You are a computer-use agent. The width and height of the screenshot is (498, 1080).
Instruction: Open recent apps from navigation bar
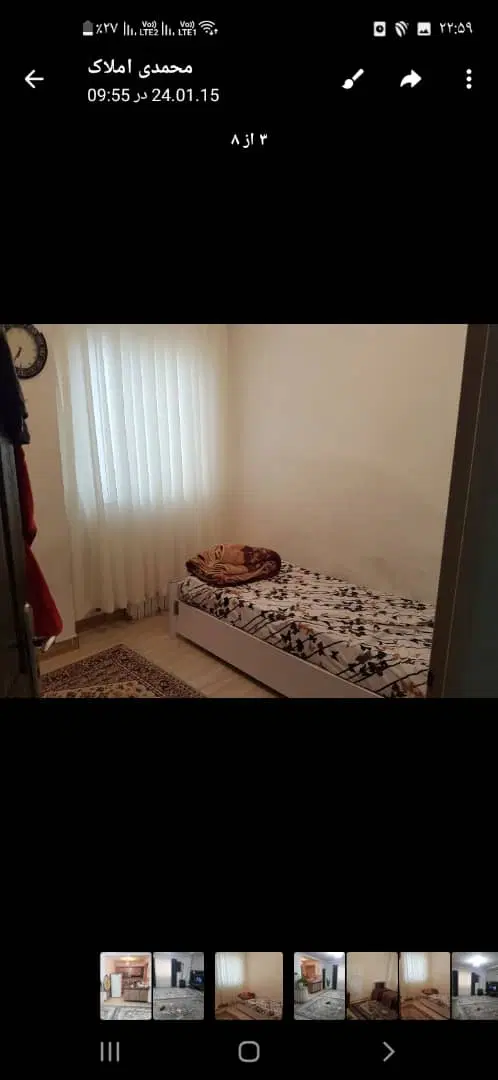(x=110, y=1051)
